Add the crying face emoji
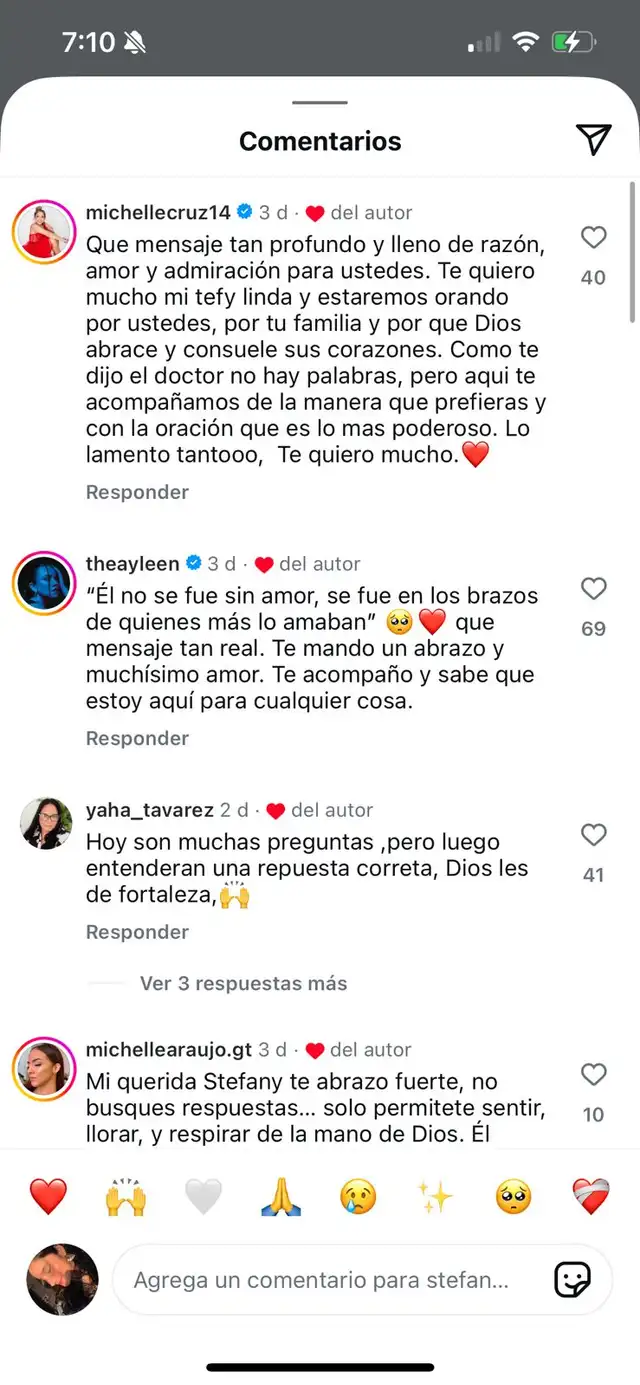640x1385 pixels. (359, 1196)
